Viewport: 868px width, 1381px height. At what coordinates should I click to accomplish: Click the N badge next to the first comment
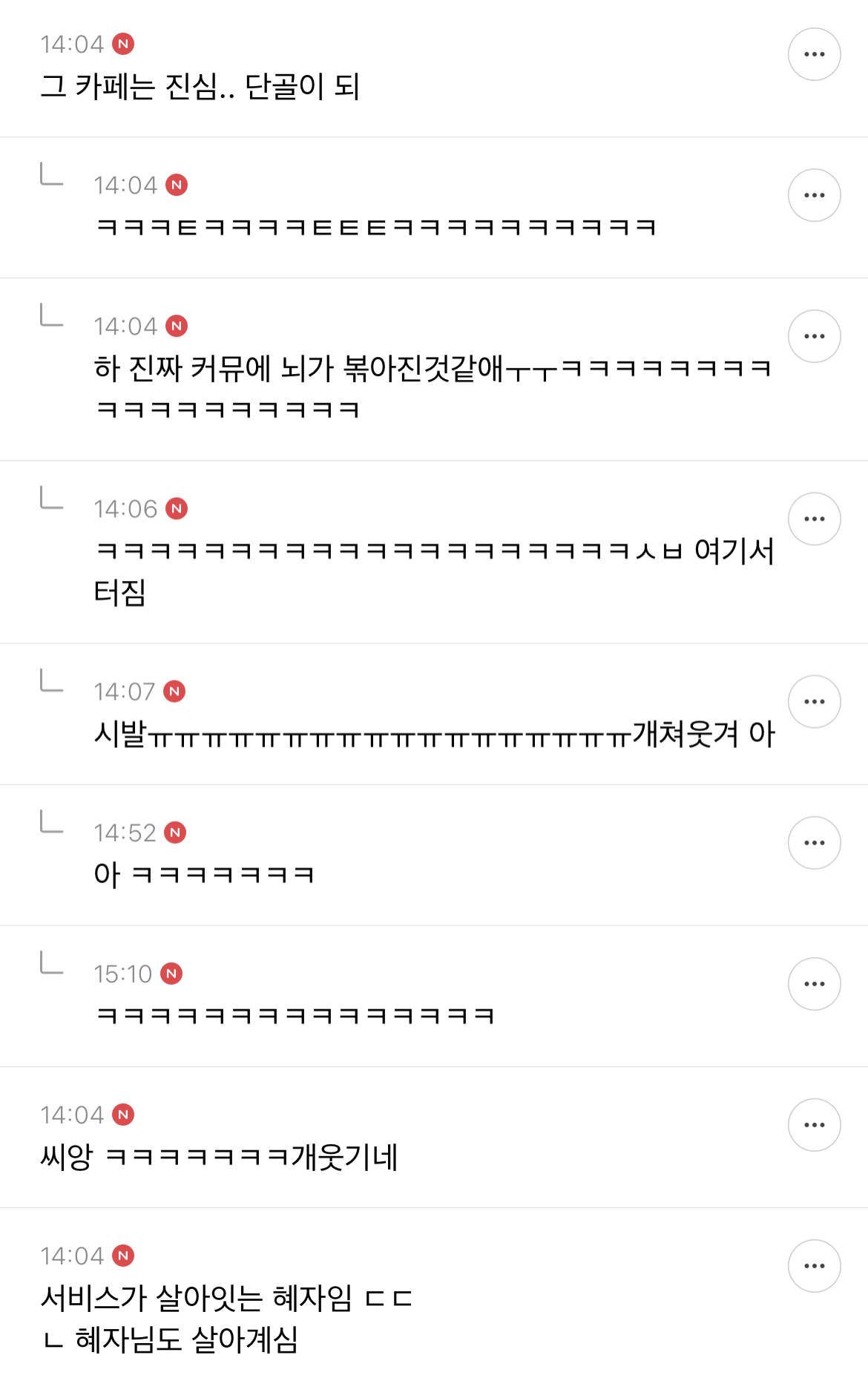tap(124, 45)
